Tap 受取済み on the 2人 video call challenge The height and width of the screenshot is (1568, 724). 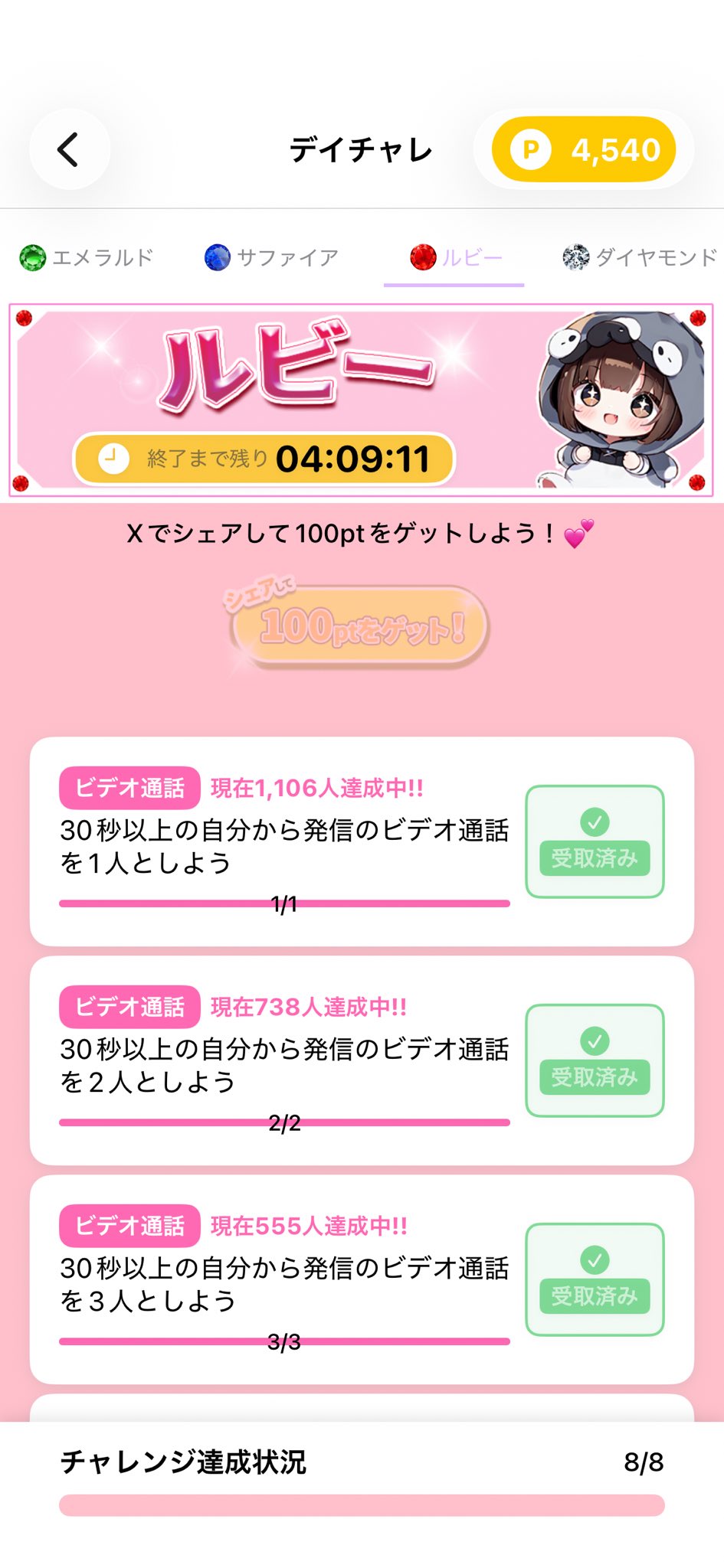point(595,1060)
